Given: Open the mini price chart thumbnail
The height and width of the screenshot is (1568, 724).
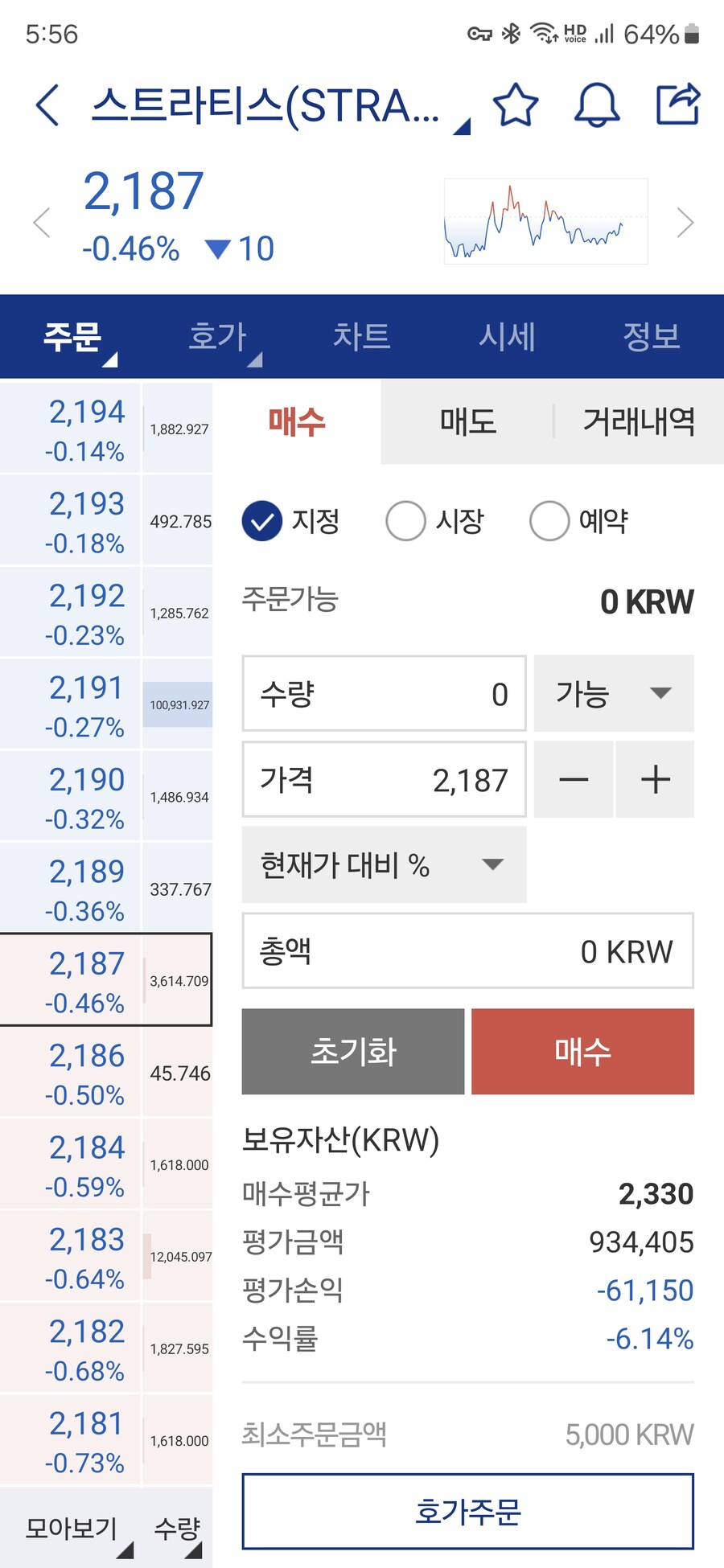Looking at the screenshot, I should [545, 221].
